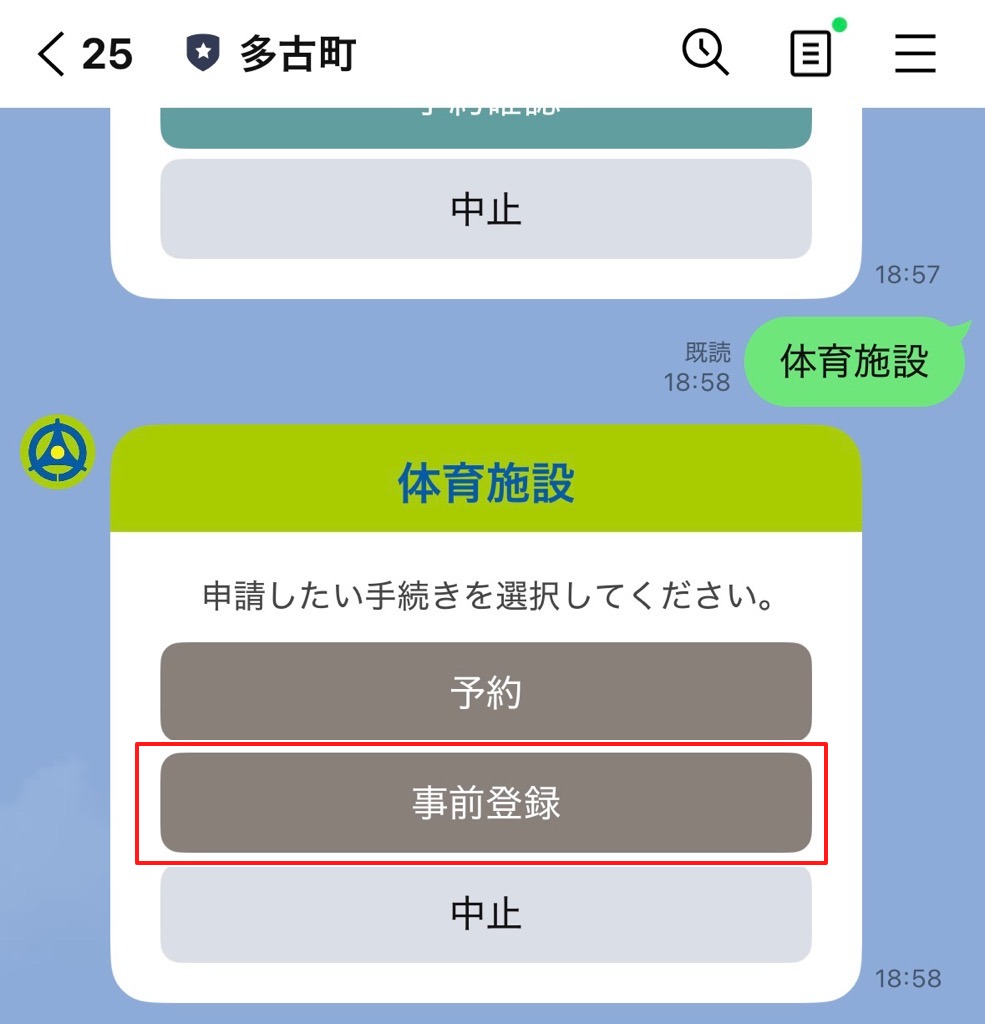
Task: Open the 多古町 account avatar
Action: pyautogui.click(x=58, y=452)
